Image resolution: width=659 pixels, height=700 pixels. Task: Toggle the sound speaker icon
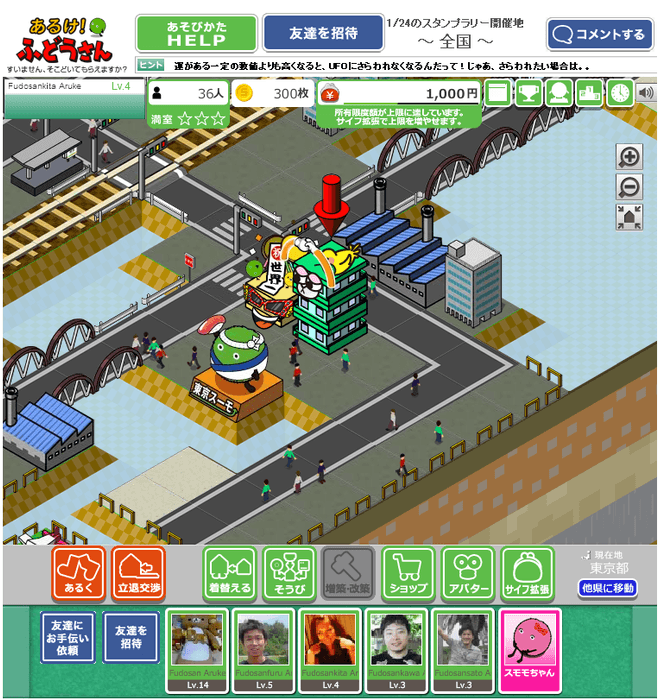(646, 93)
